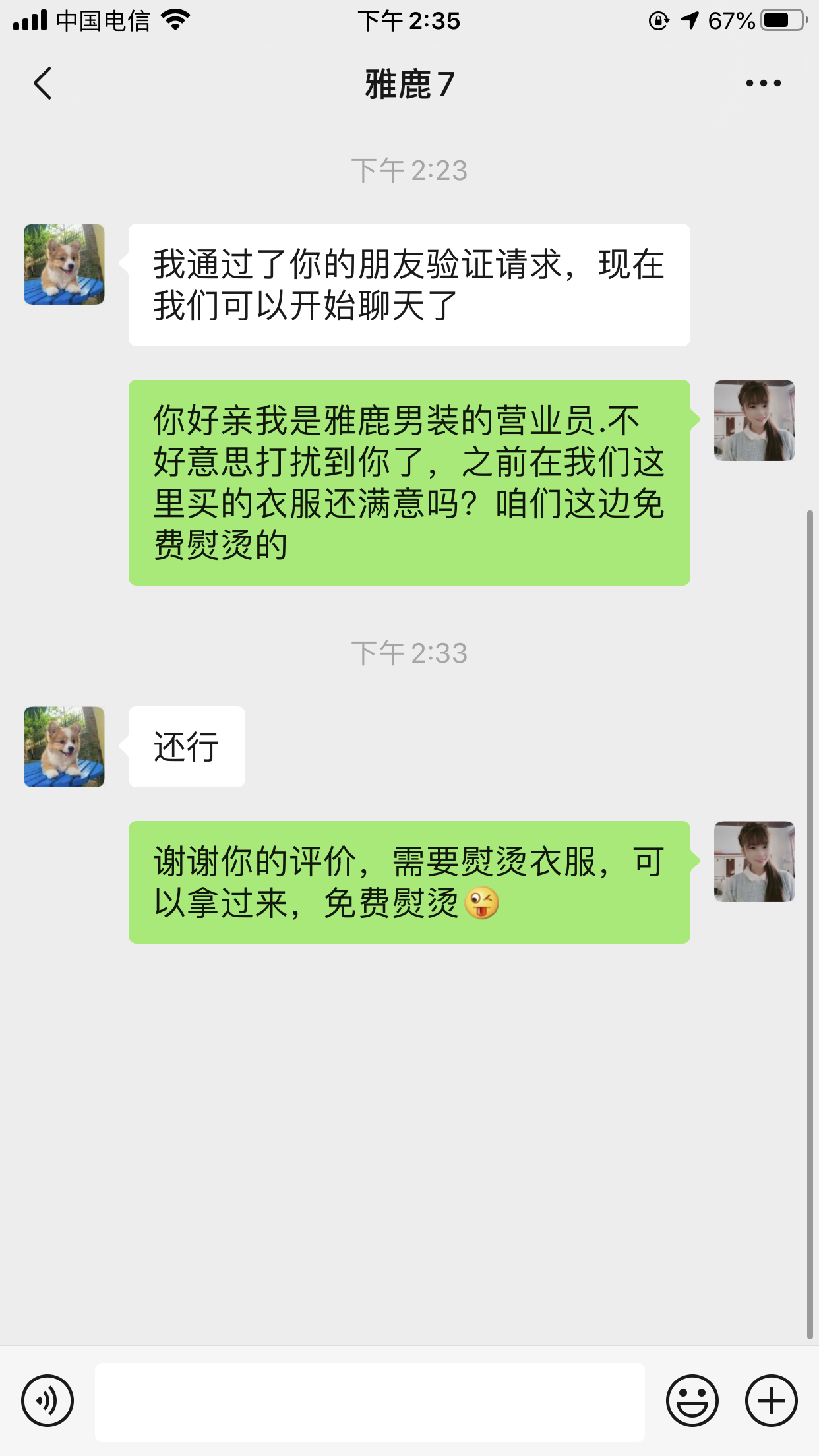Focus the message text field
Screen dimensions: 819x1456
(x=369, y=1402)
